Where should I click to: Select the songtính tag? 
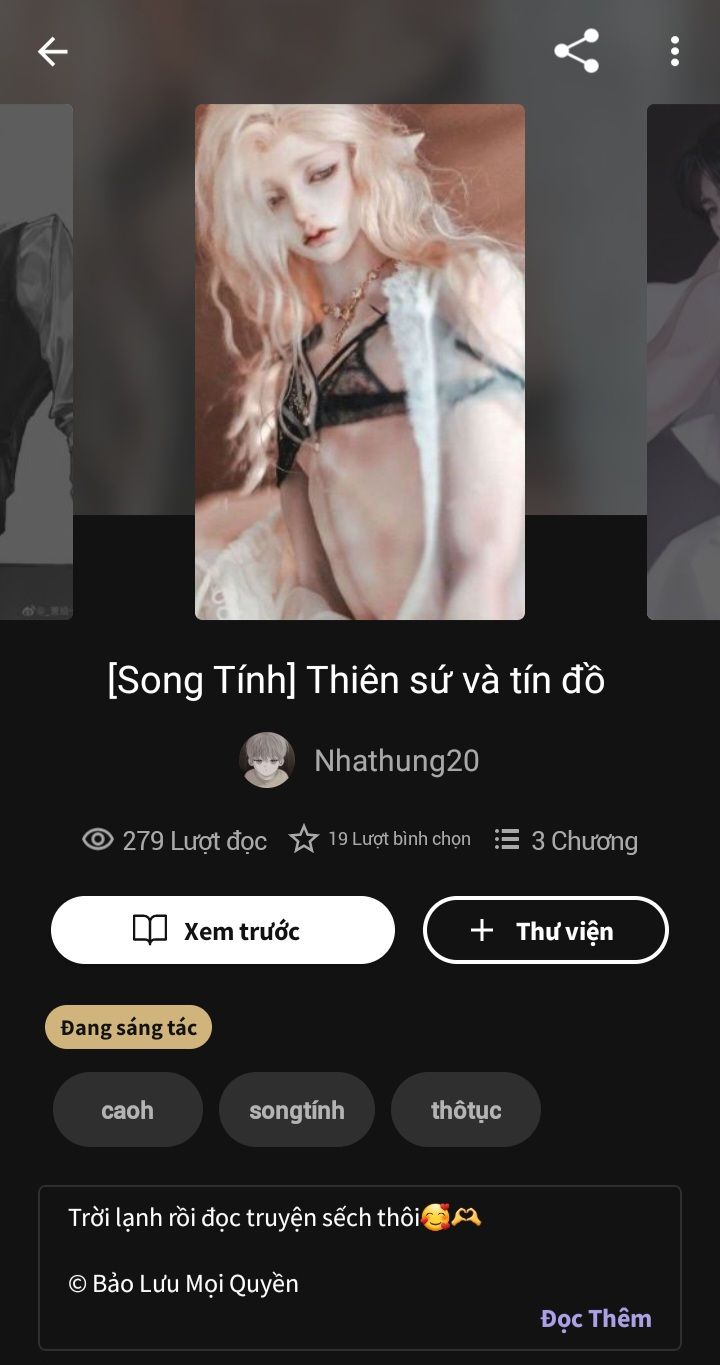click(297, 1110)
